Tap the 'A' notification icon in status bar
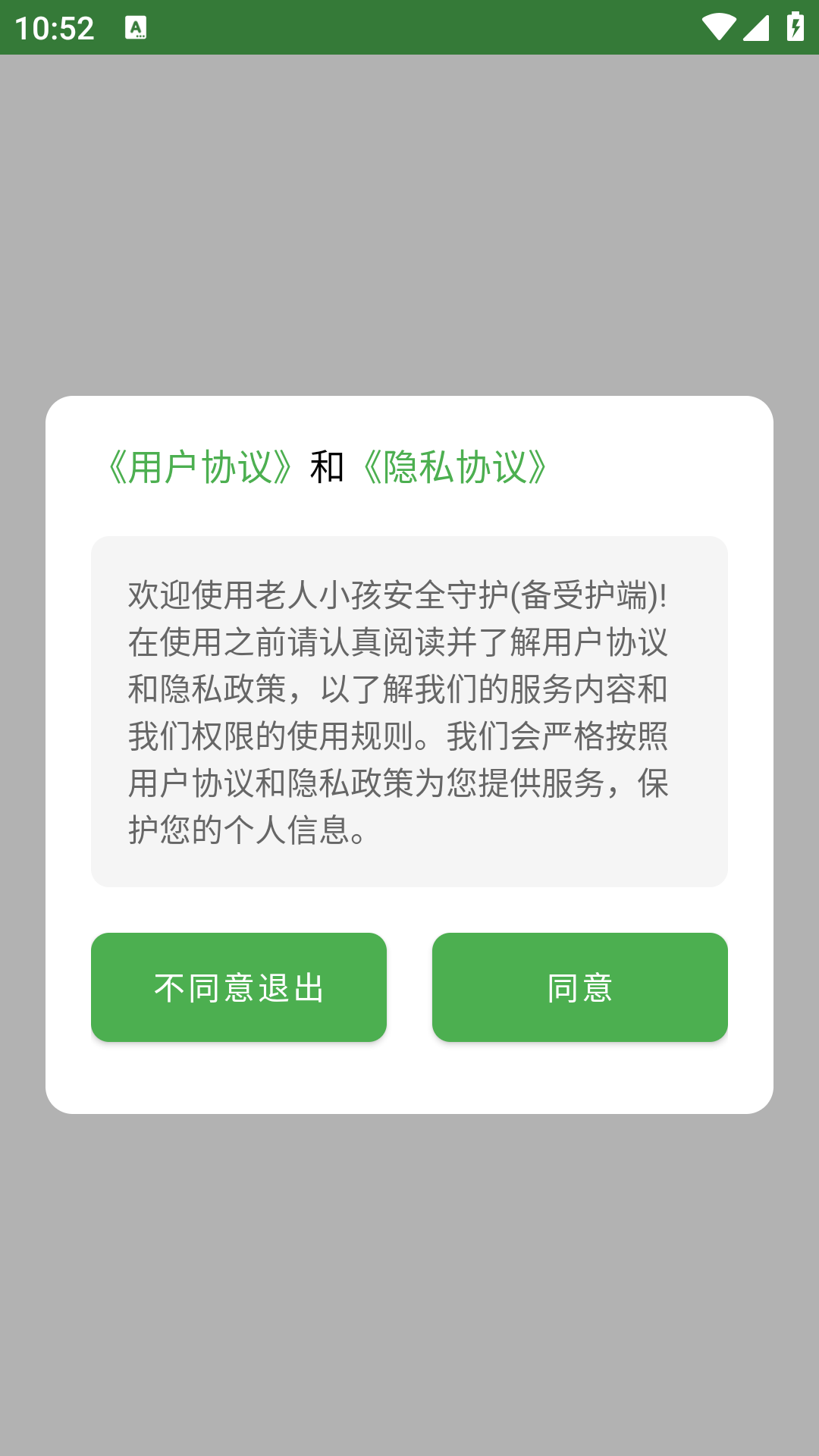Viewport: 819px width, 1456px height. (x=136, y=28)
